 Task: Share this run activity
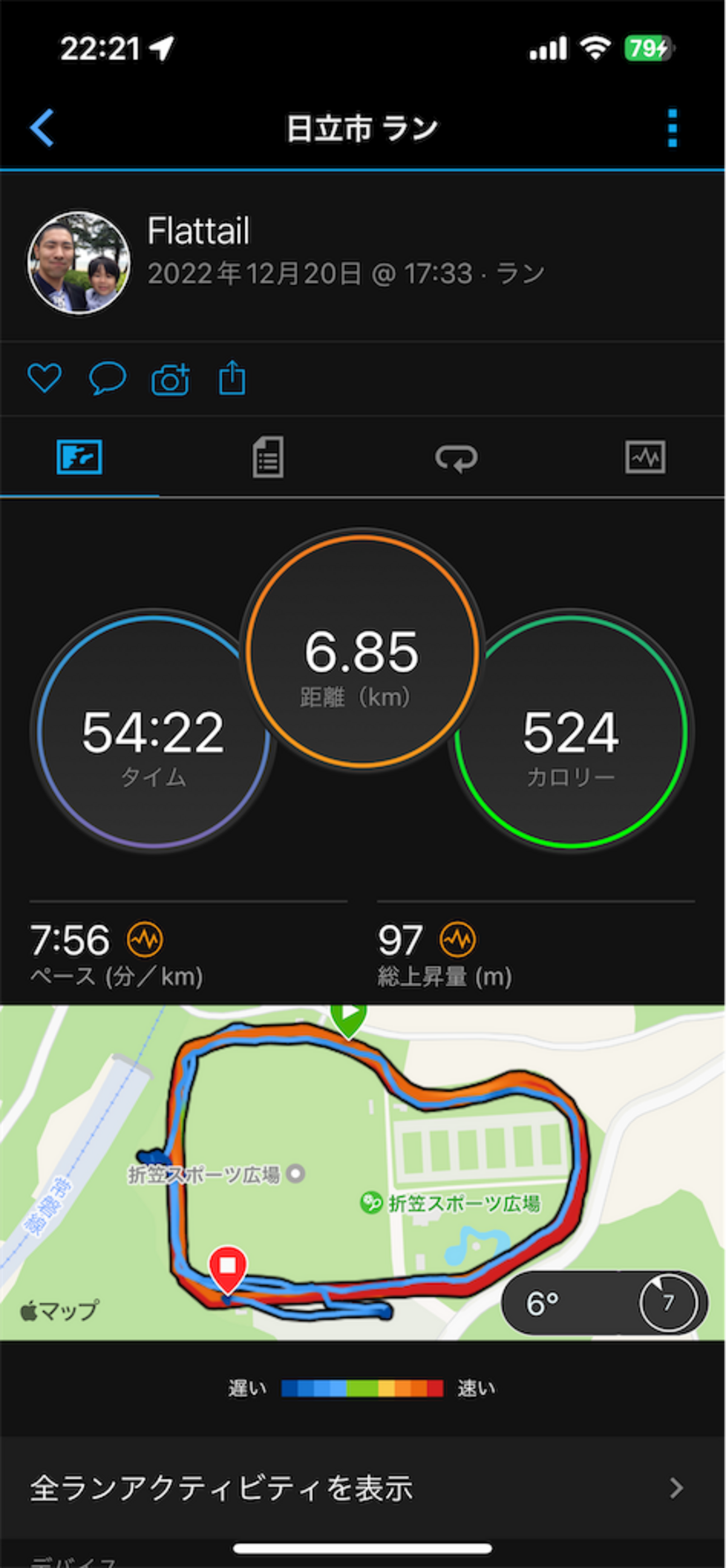(x=232, y=378)
